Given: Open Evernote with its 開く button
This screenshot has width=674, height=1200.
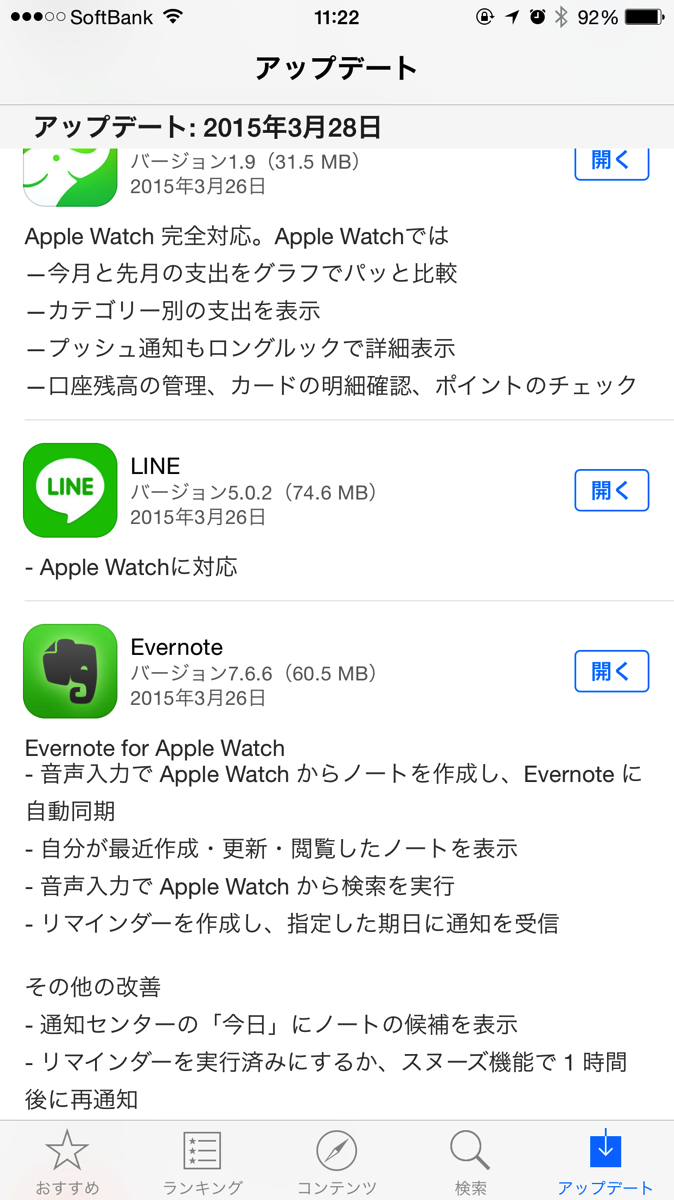Looking at the screenshot, I should [x=611, y=671].
